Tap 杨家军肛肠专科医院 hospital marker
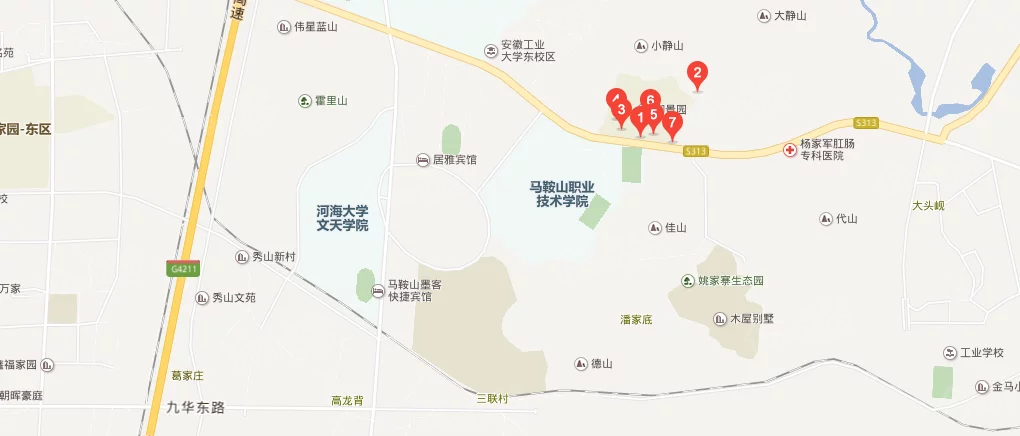This screenshot has width=1020, height=436. [789, 149]
